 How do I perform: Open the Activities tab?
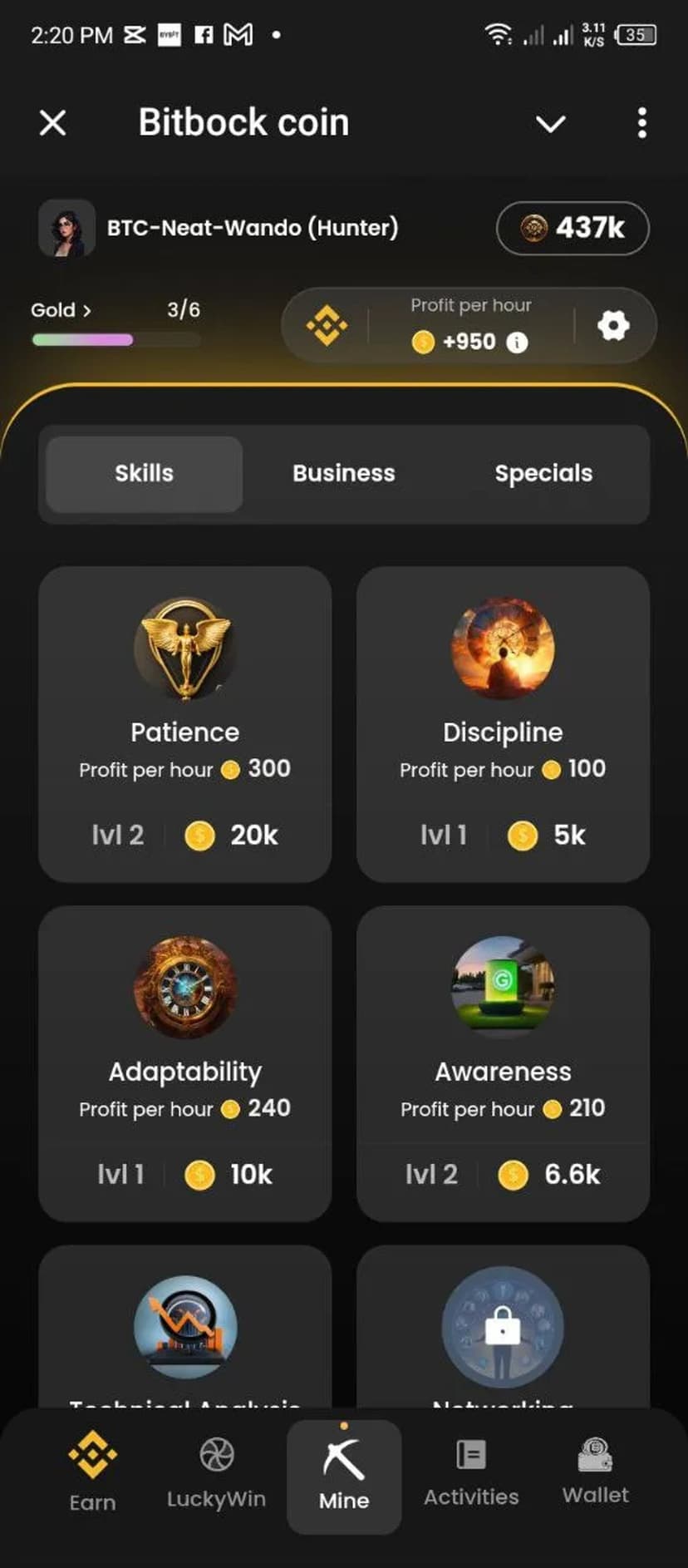click(x=471, y=1473)
